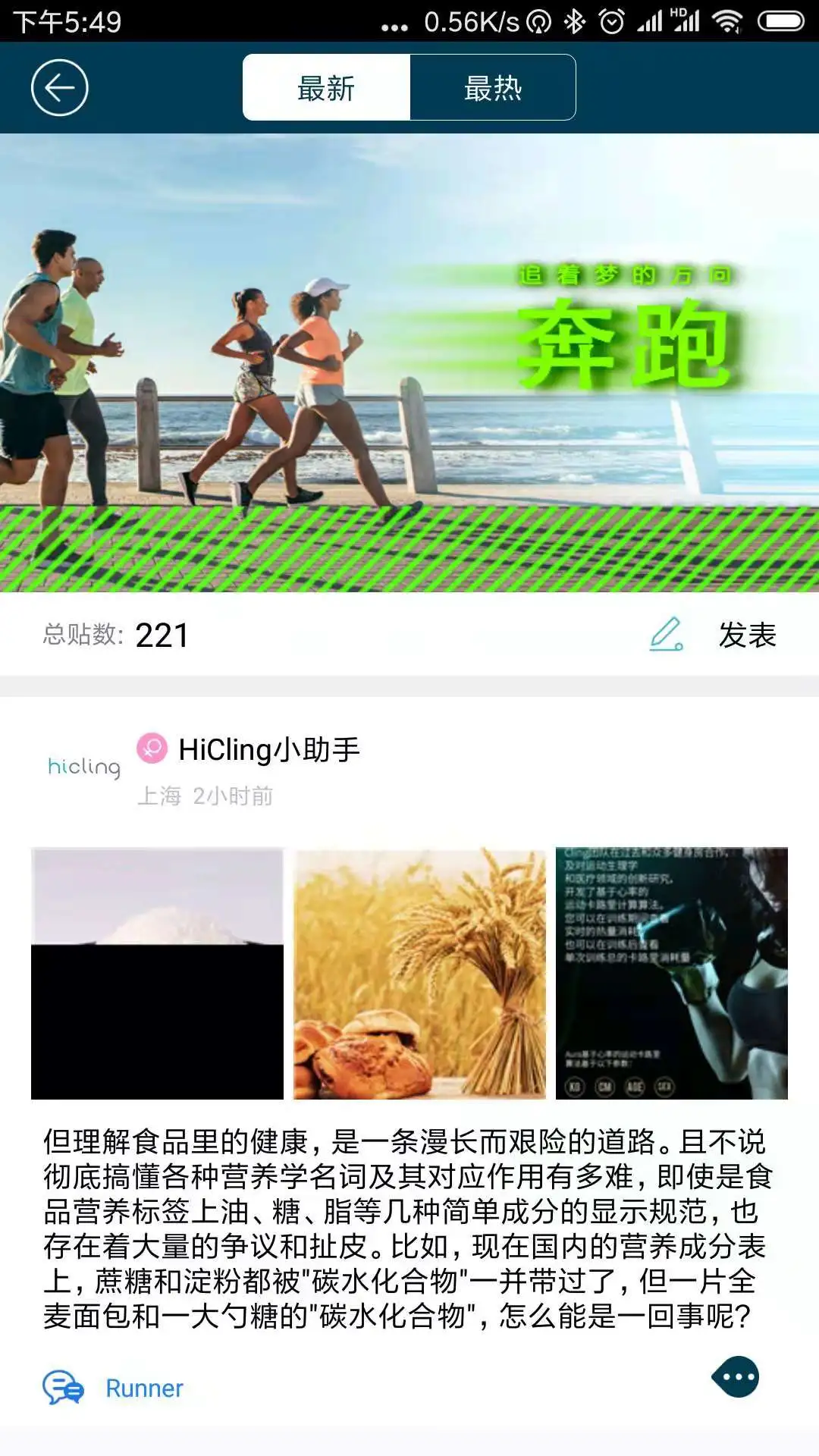View the first post image with white powder

(x=157, y=973)
